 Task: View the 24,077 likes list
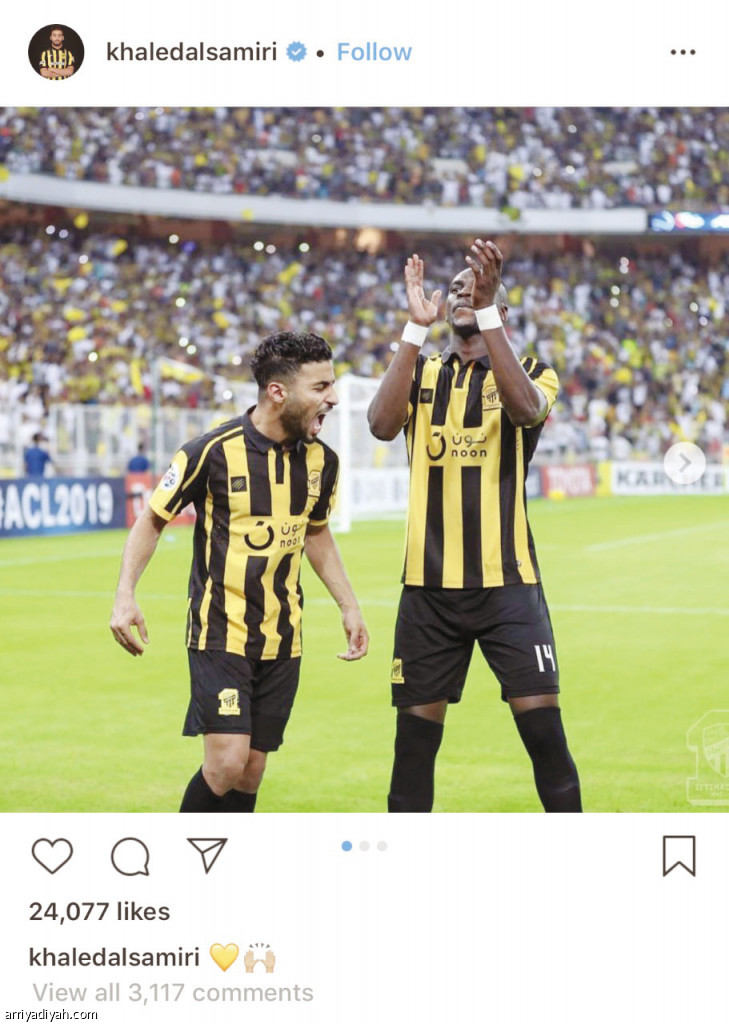pos(99,912)
